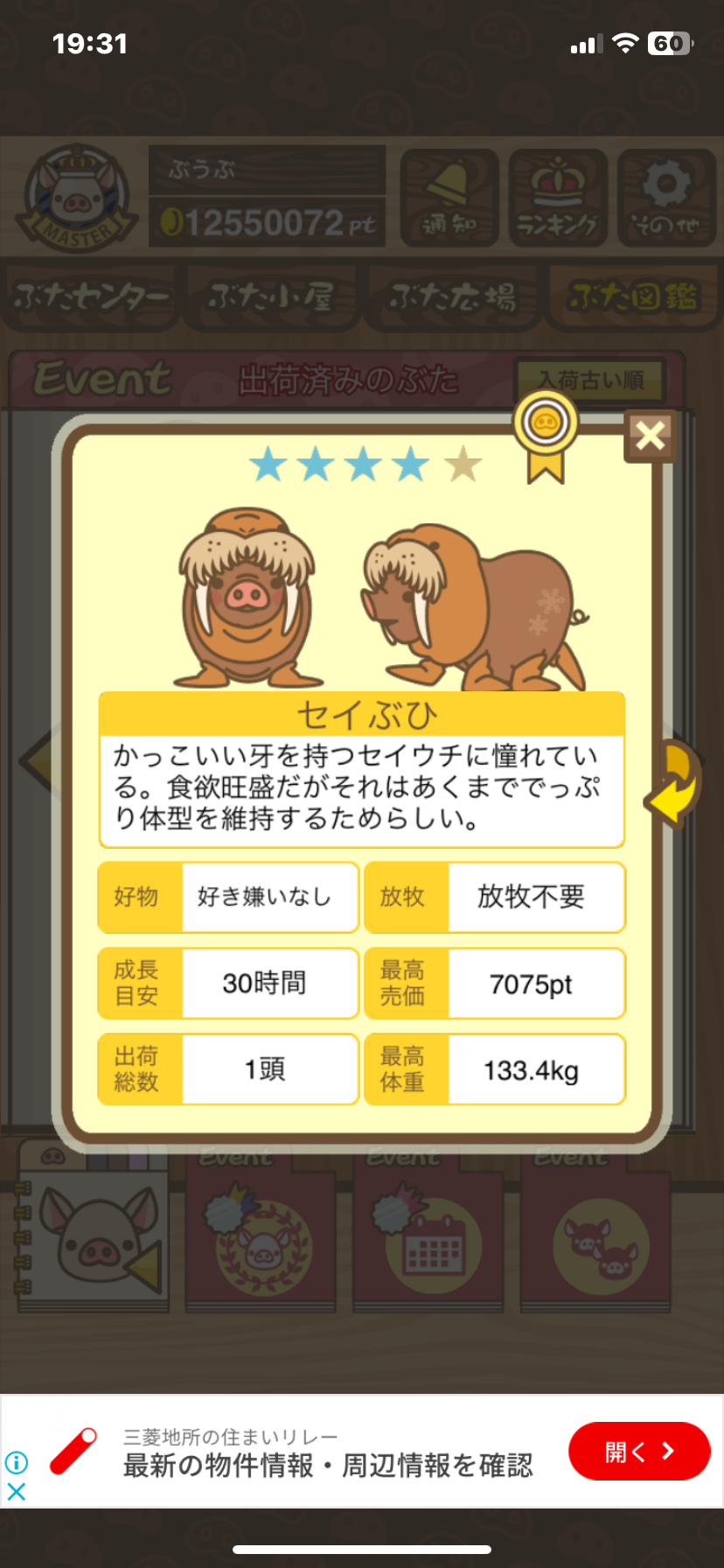The height and width of the screenshot is (1568, 724).
Task: Open the ad info icon
Action: click(16, 1462)
